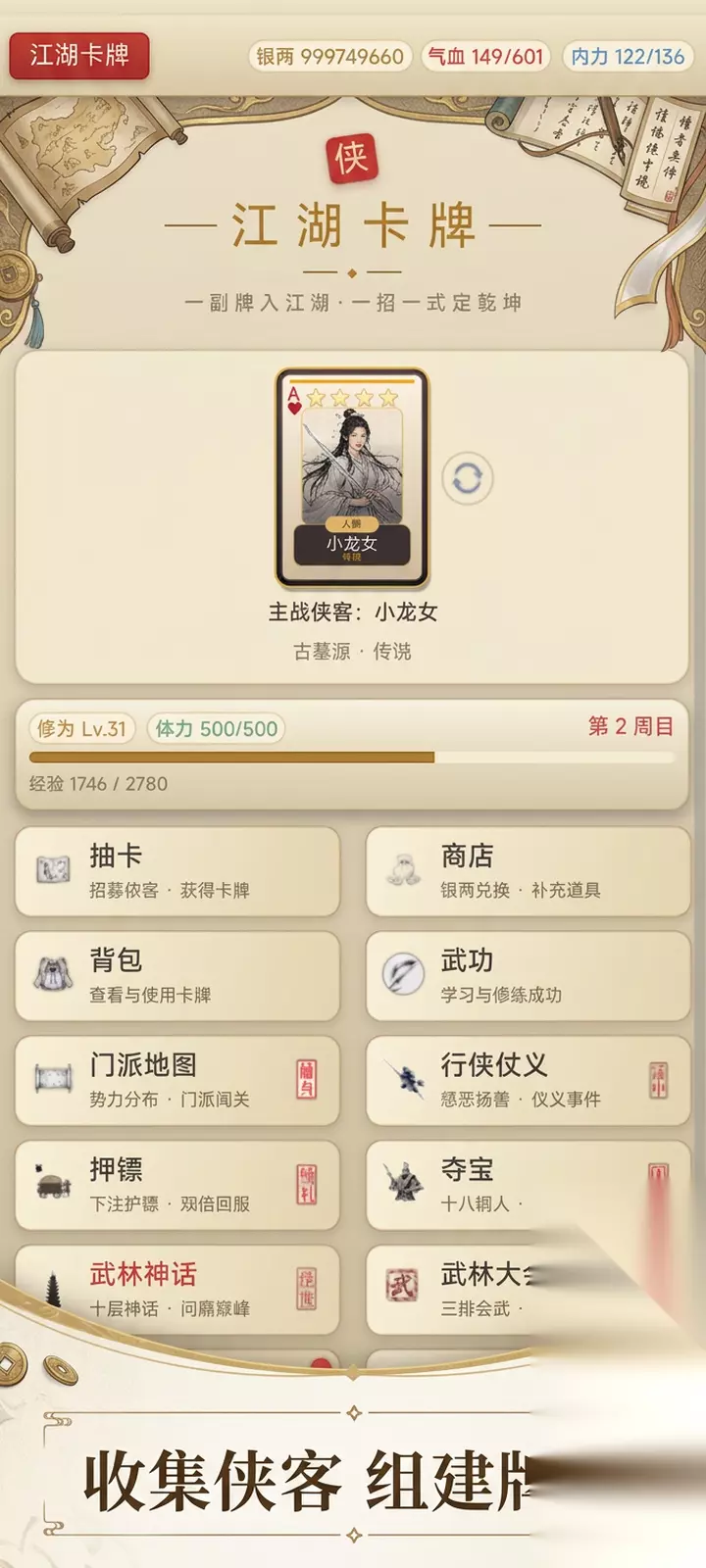Go to 武功 martial arts training

click(x=528, y=976)
